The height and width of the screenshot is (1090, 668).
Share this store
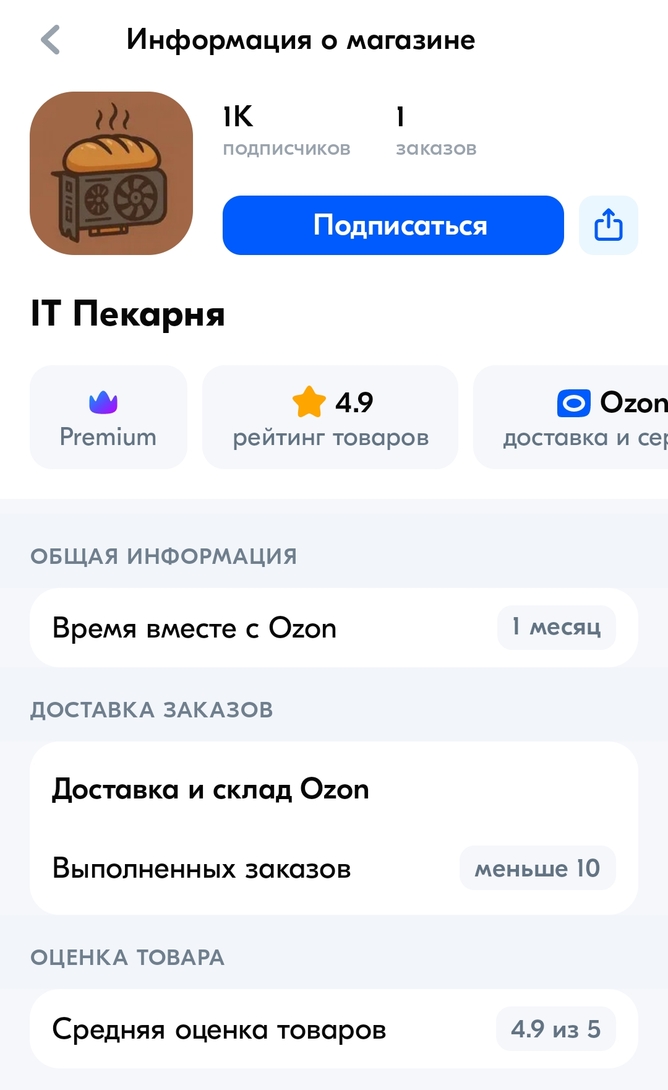[x=608, y=225]
